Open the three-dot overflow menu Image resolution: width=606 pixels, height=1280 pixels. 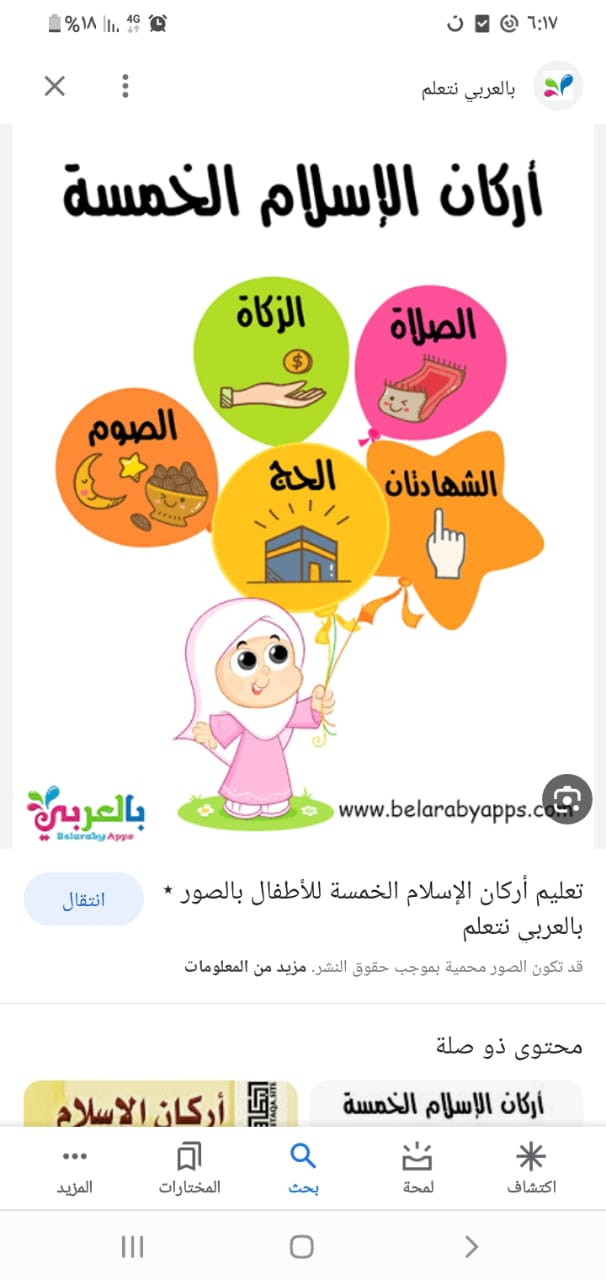pyautogui.click(x=125, y=86)
